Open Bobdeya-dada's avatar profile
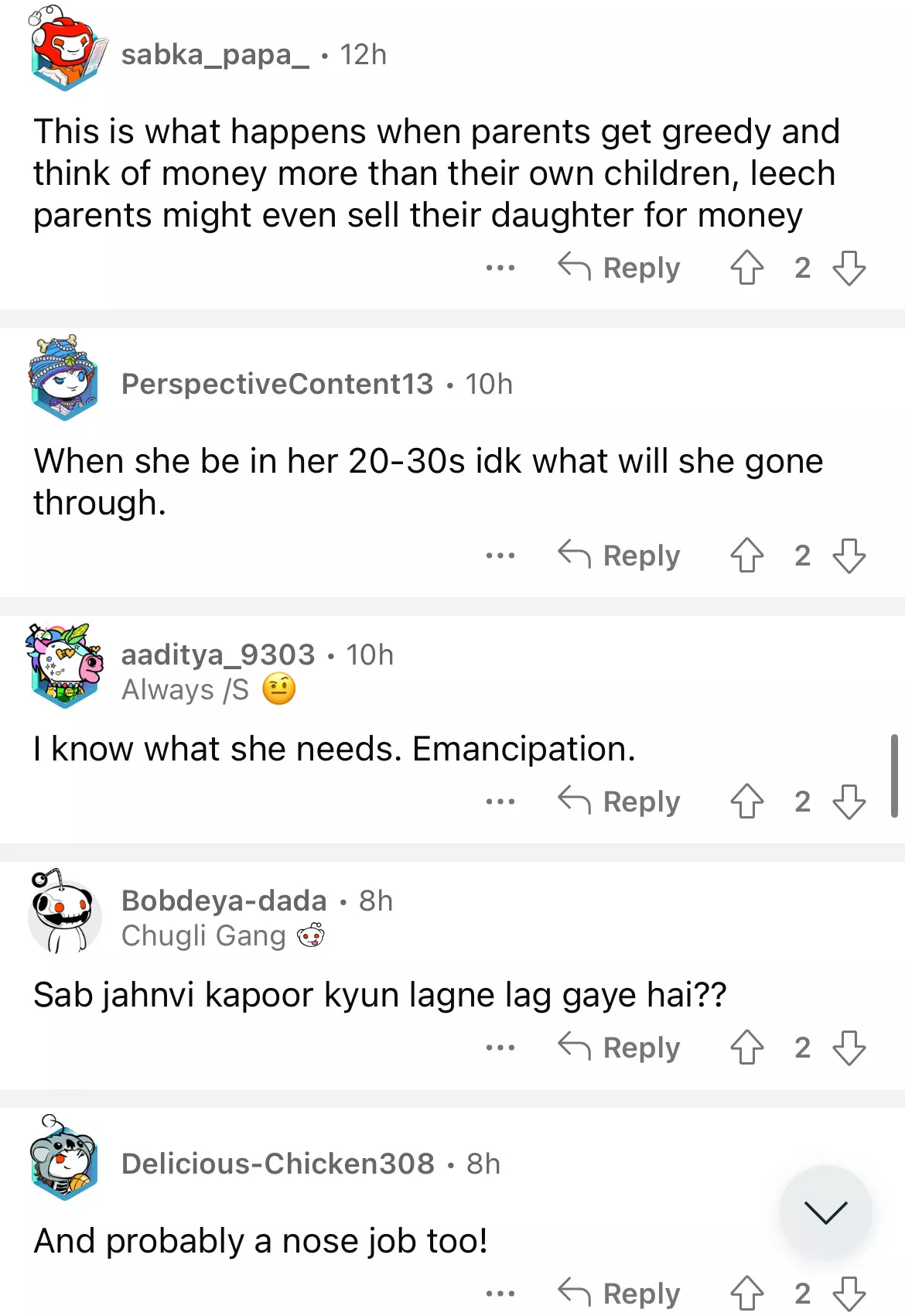This screenshot has width=905, height=1316. [x=65, y=914]
